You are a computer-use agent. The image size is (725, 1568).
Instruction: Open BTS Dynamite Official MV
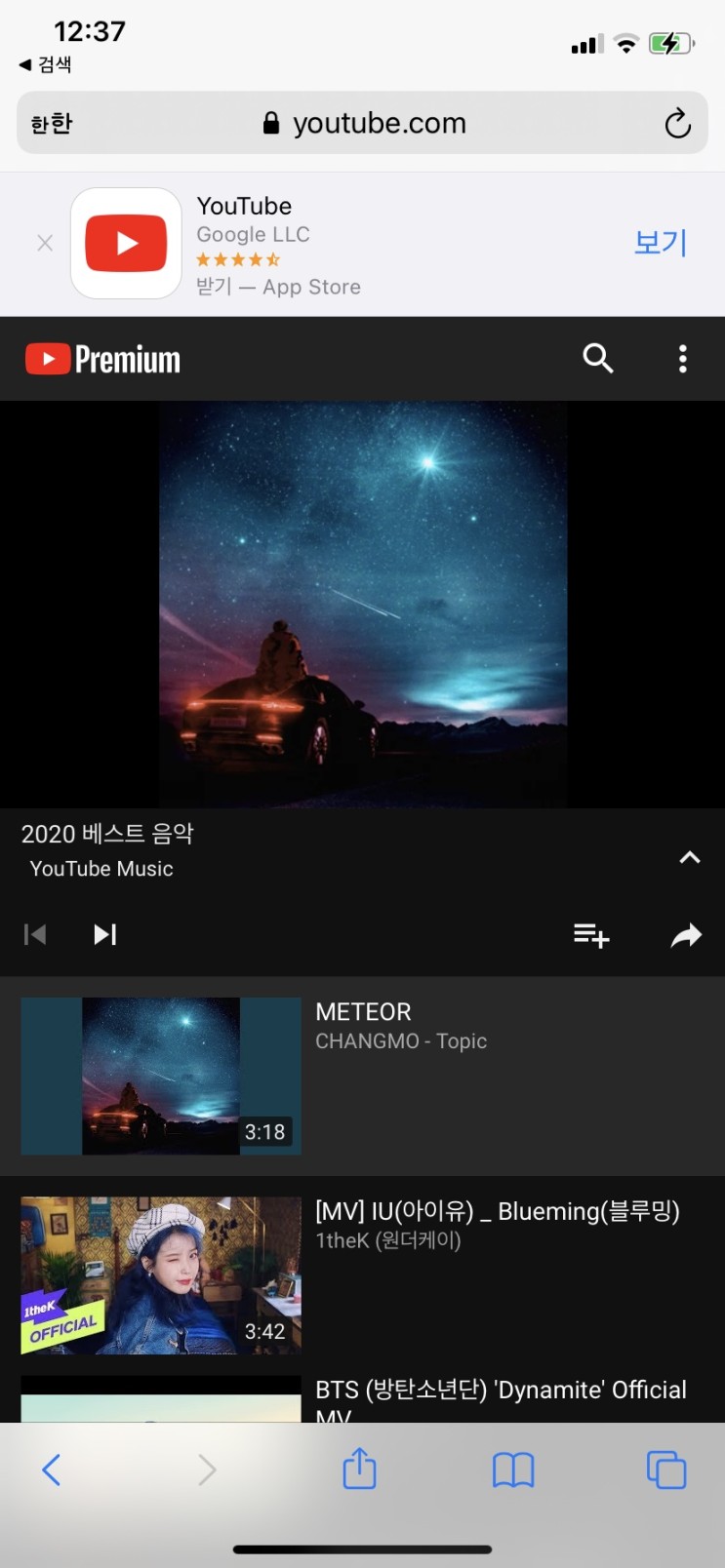(x=362, y=1398)
